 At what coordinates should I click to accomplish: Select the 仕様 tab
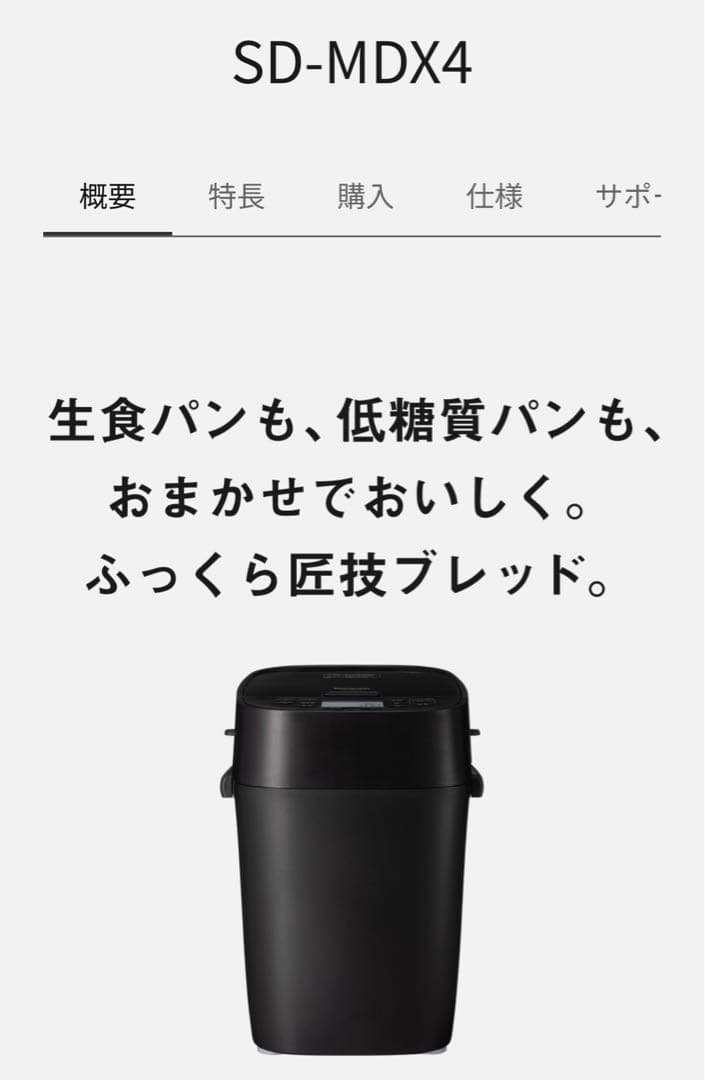click(495, 196)
